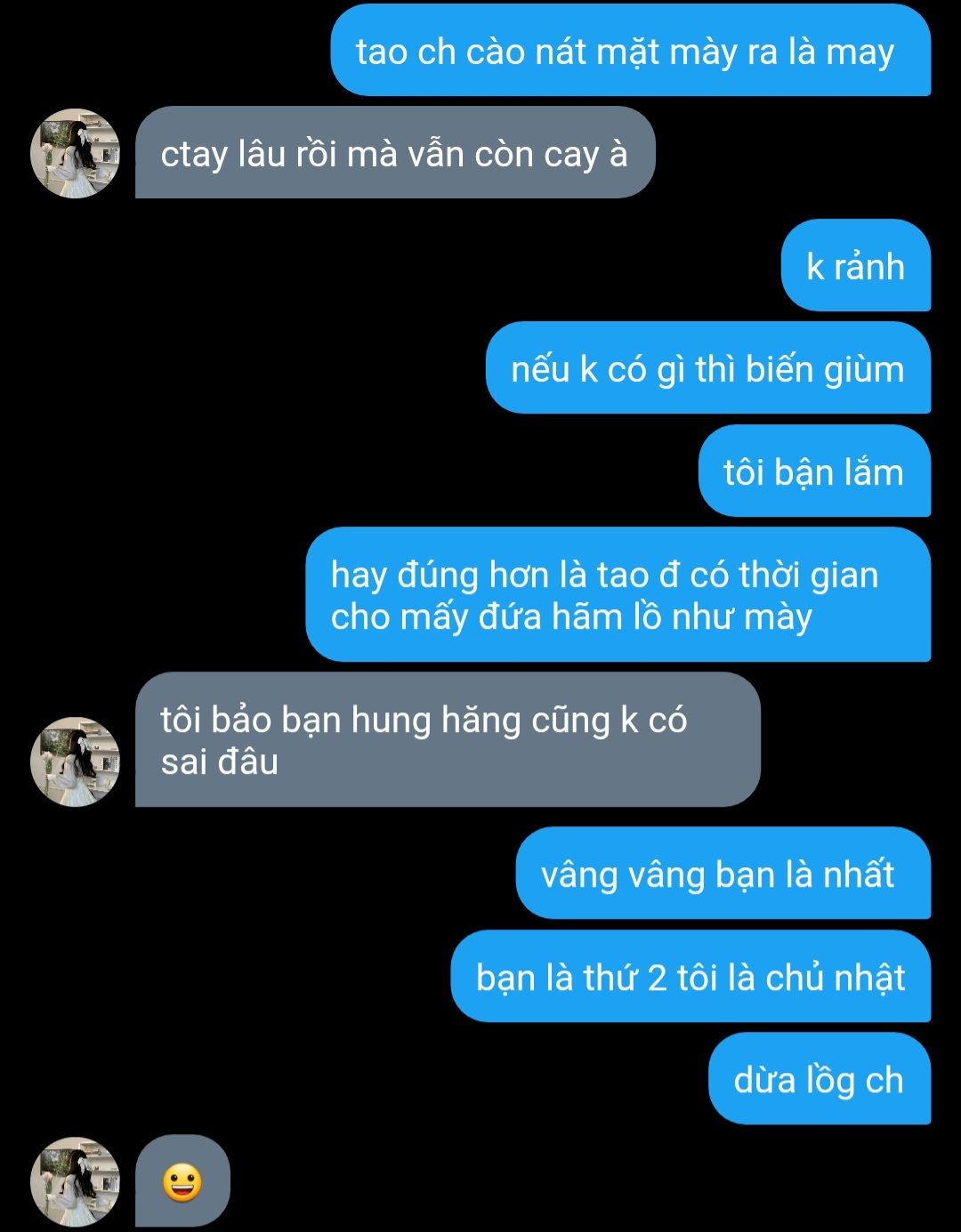Tap avatar next to "tôi bảo bạn hung hăng"

75,761
